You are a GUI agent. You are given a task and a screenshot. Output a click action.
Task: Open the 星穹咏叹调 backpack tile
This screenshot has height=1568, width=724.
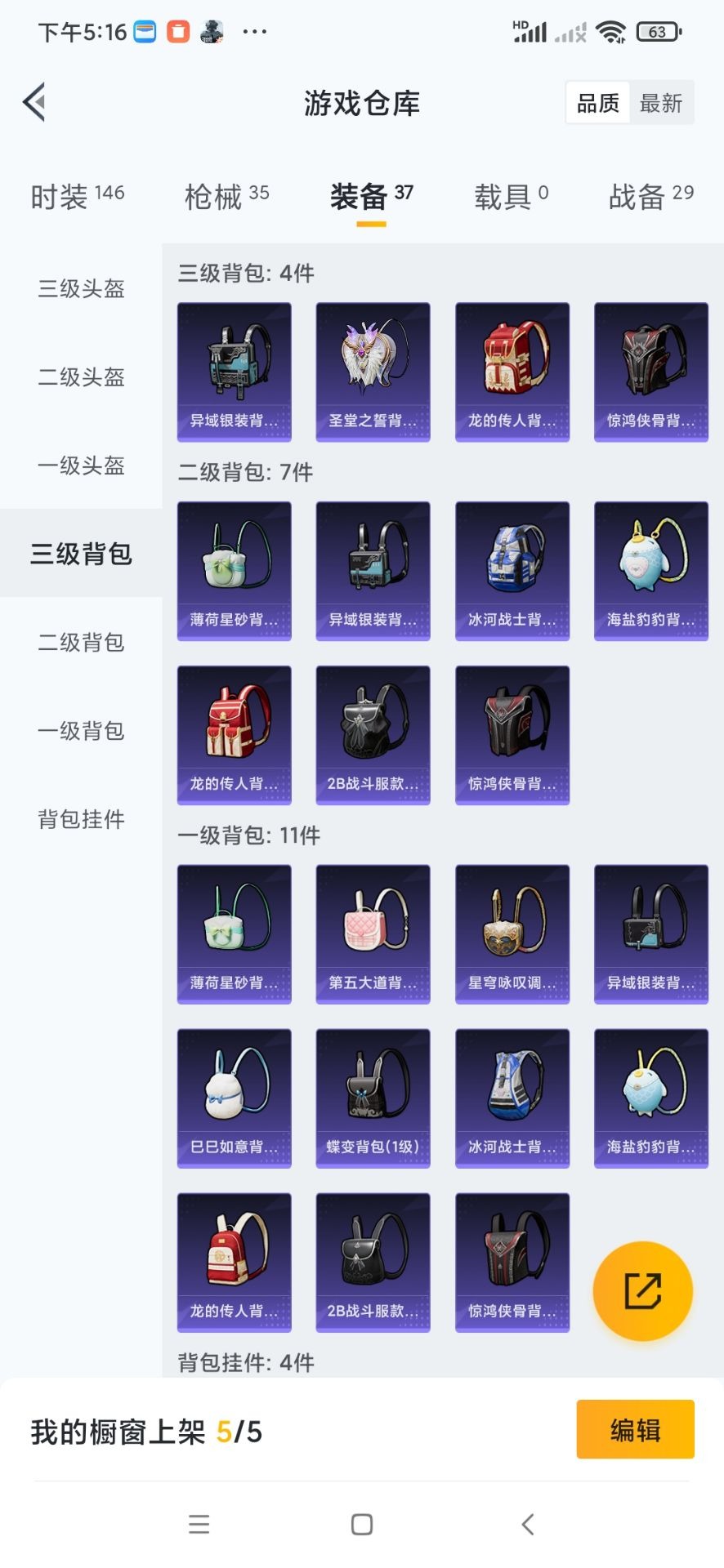512,933
